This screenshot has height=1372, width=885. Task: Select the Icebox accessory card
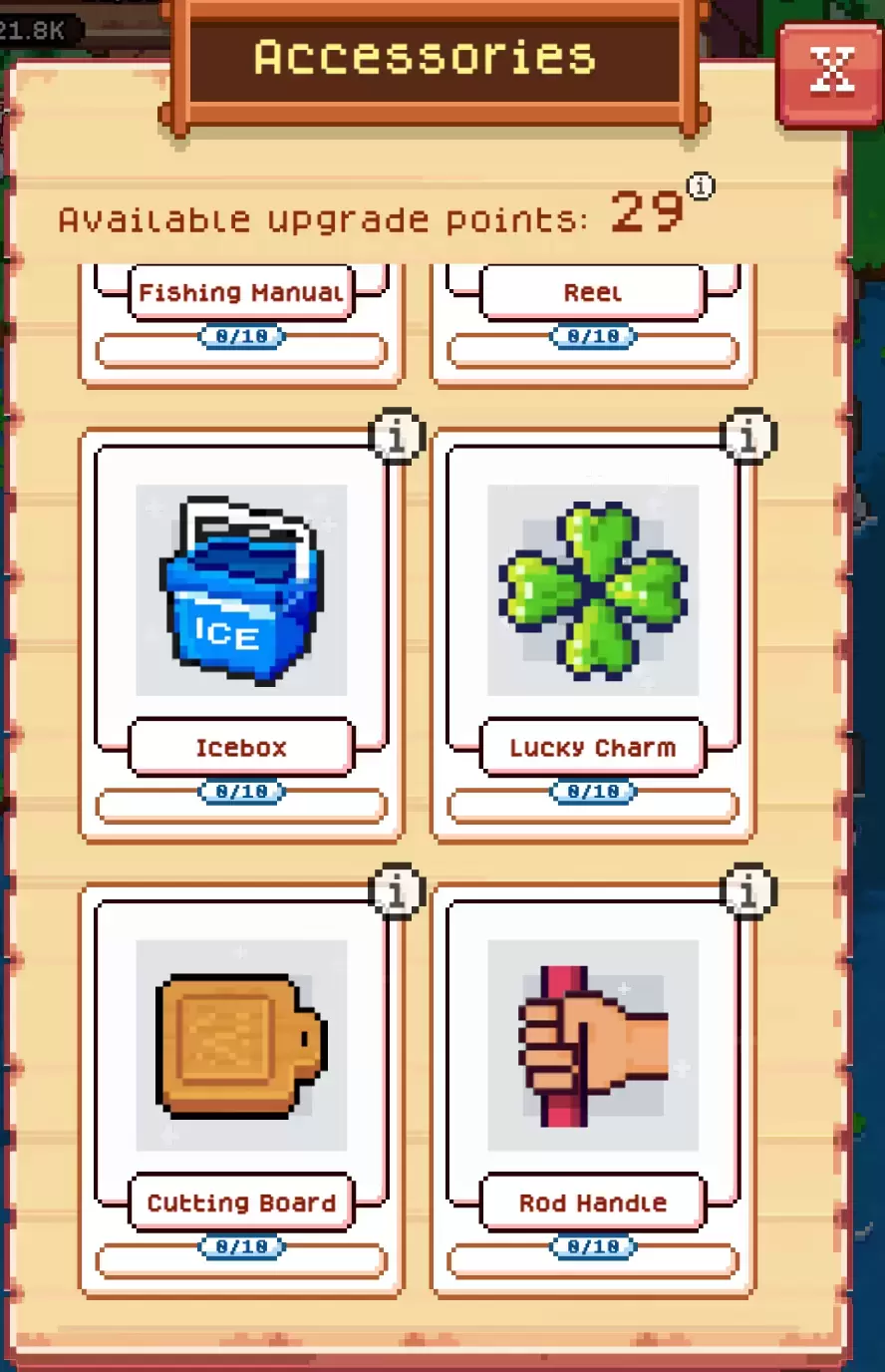(x=241, y=598)
